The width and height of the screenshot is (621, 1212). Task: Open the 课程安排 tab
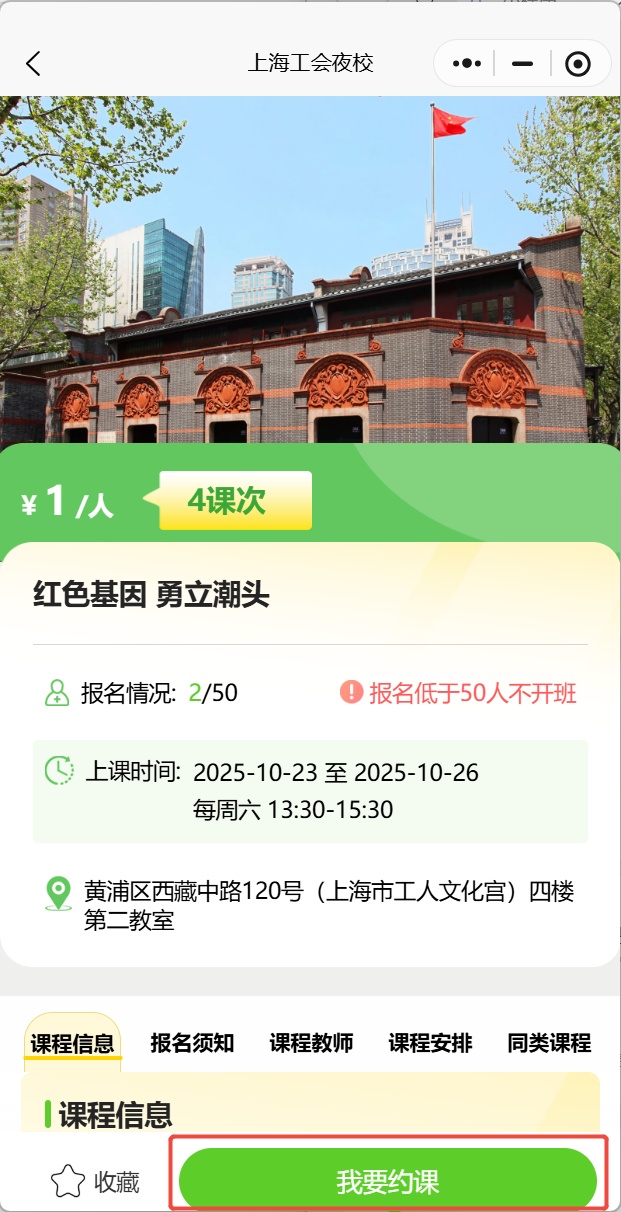click(430, 1044)
